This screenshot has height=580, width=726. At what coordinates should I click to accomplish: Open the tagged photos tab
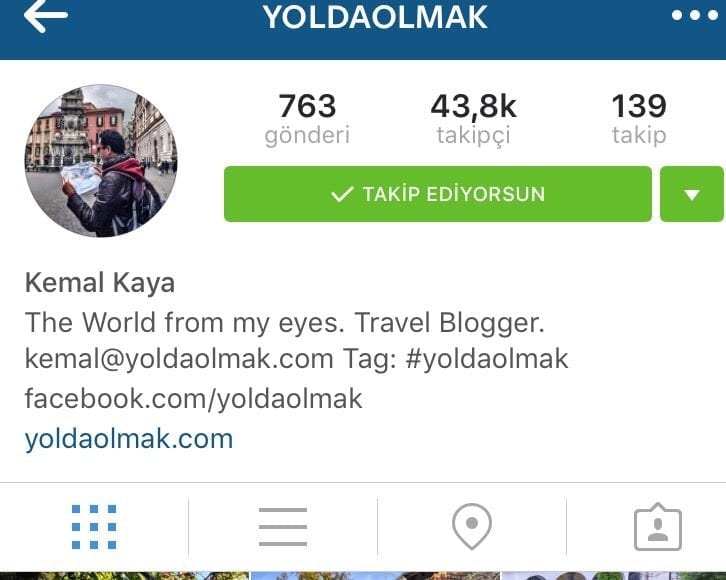click(x=657, y=527)
